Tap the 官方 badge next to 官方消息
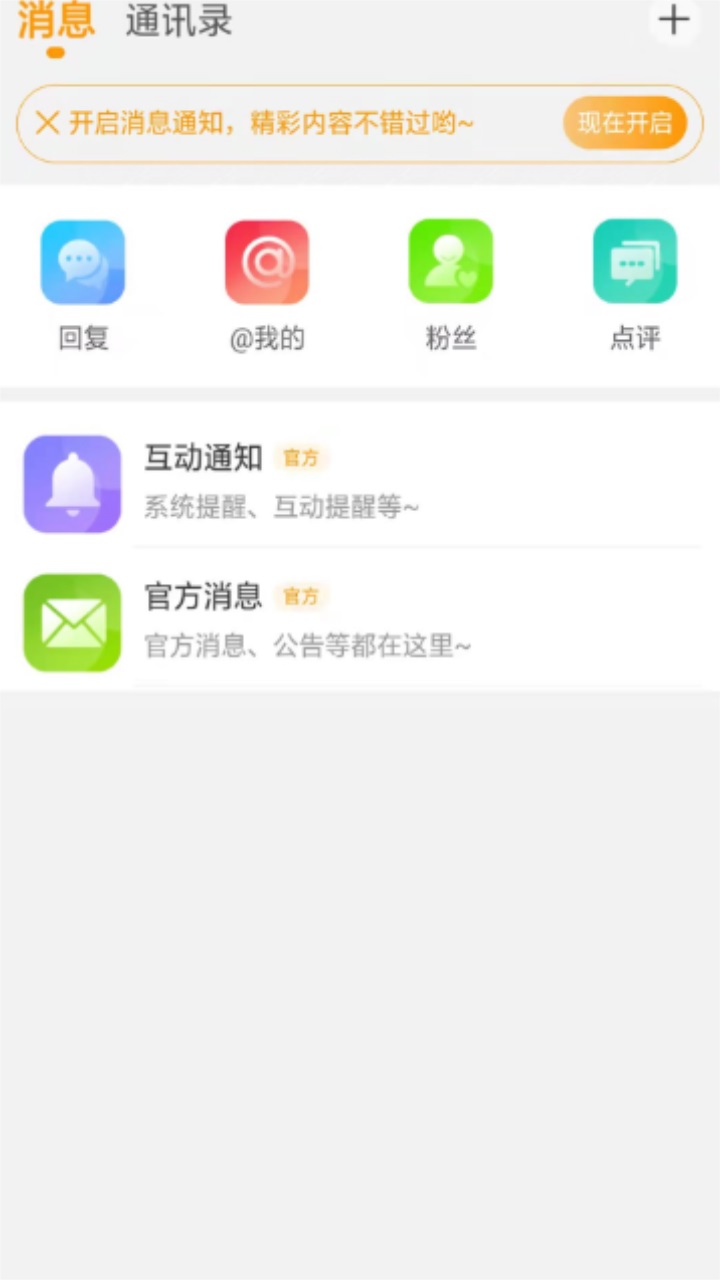Screen dimensions: 720x1280 (x=302, y=596)
